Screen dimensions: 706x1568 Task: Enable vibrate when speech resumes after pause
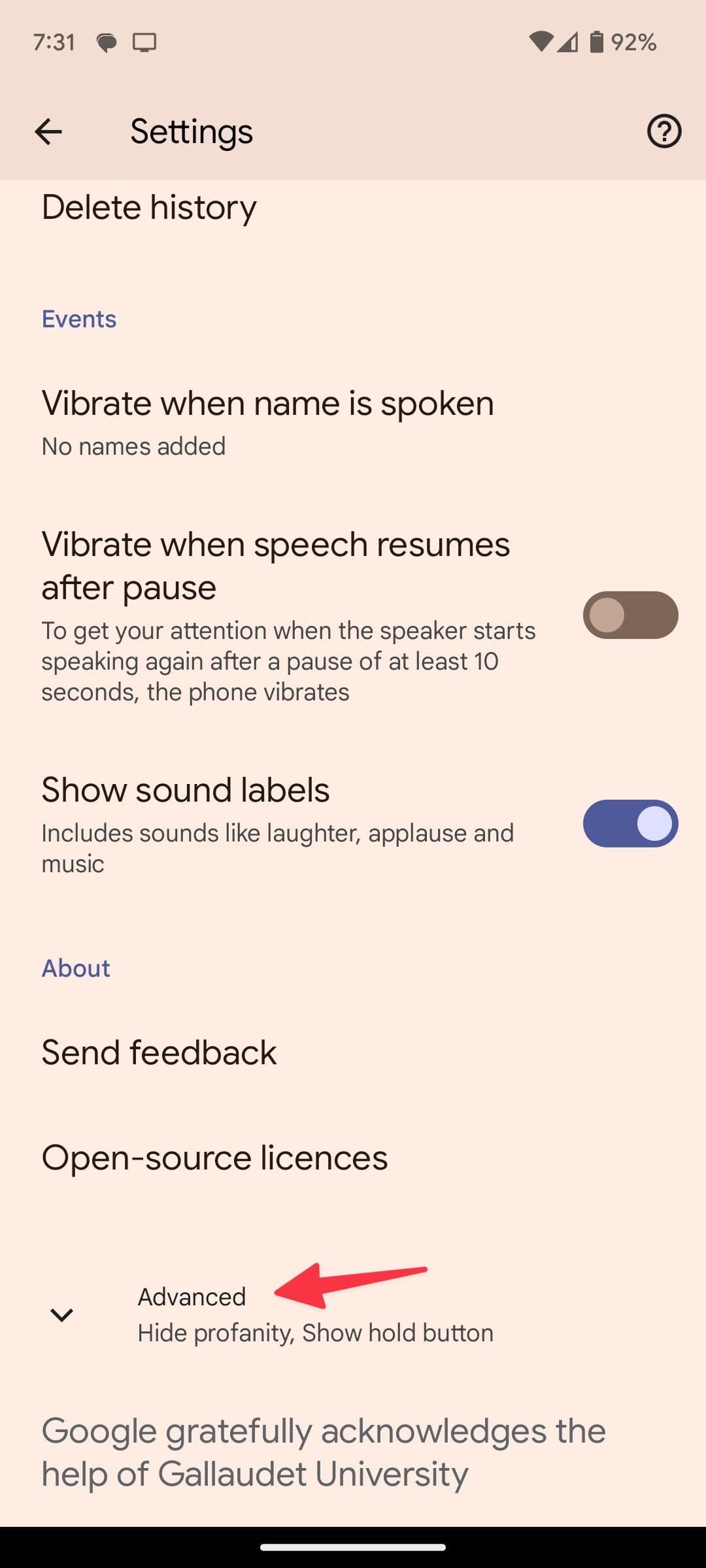point(630,615)
